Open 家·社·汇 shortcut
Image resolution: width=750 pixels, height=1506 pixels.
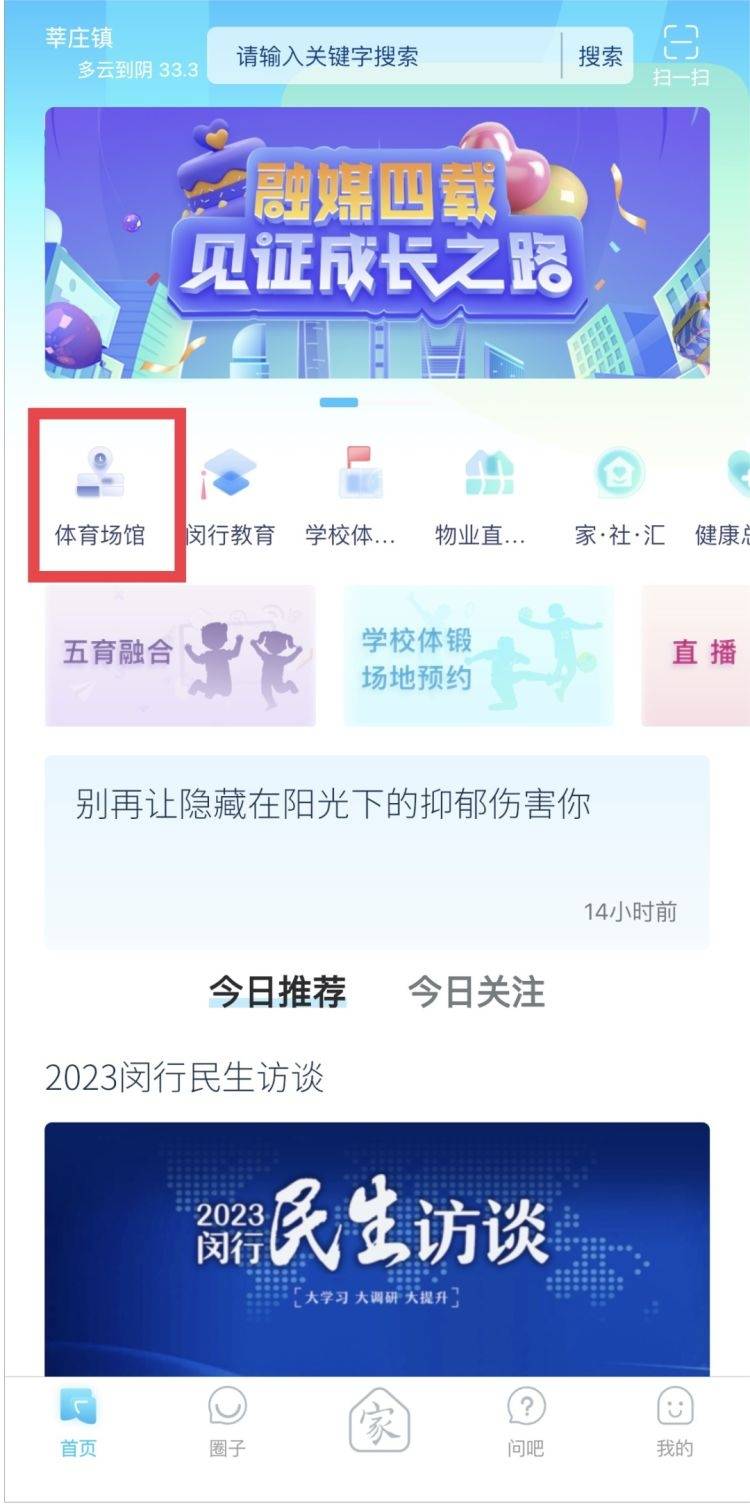[619, 497]
